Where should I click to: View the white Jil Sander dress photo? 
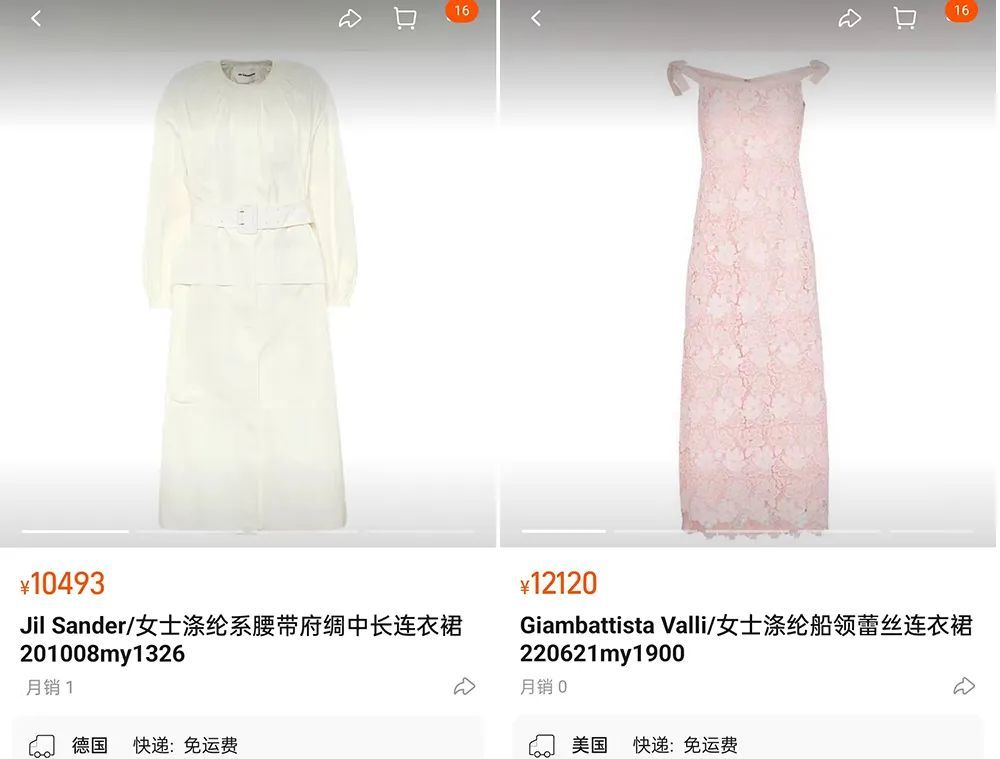click(248, 290)
